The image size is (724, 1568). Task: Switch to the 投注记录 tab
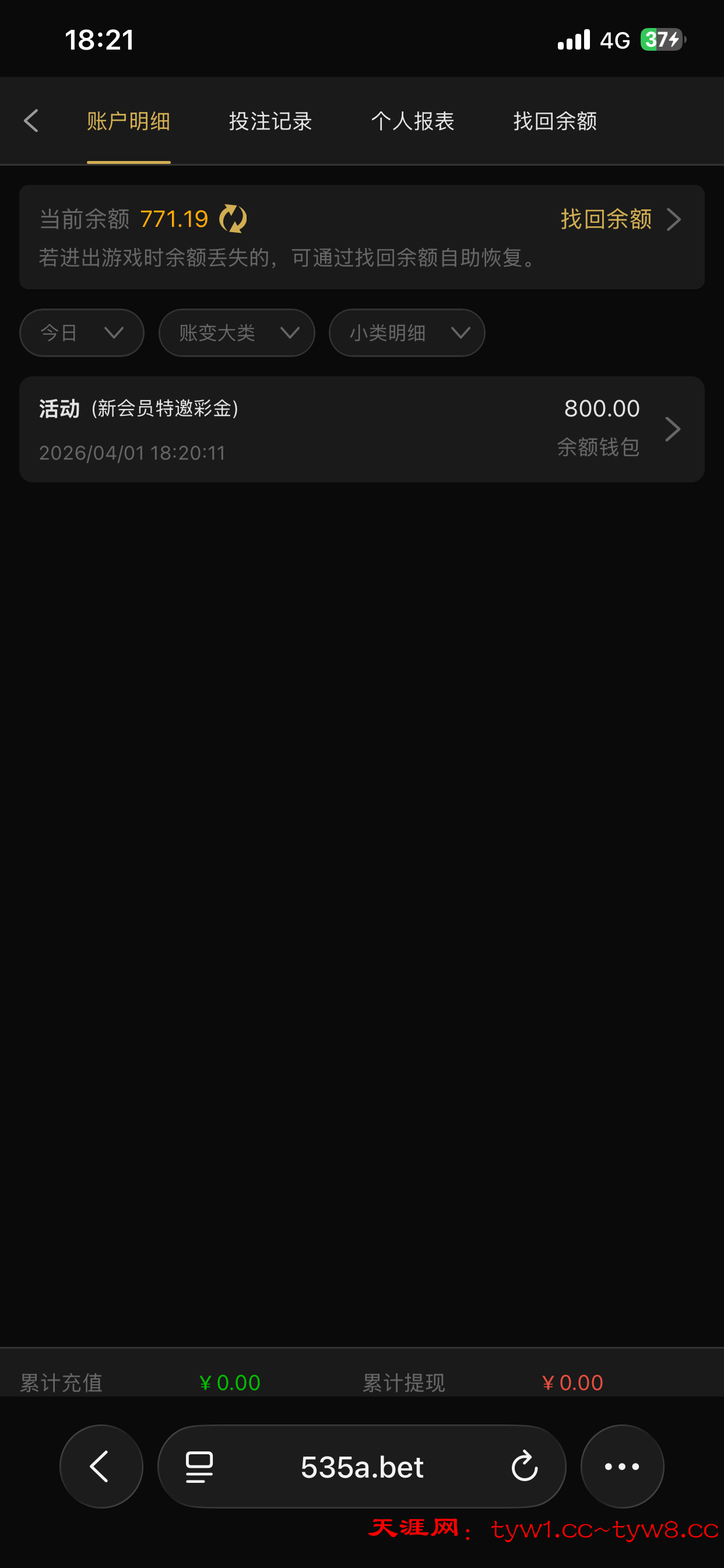pos(270,121)
